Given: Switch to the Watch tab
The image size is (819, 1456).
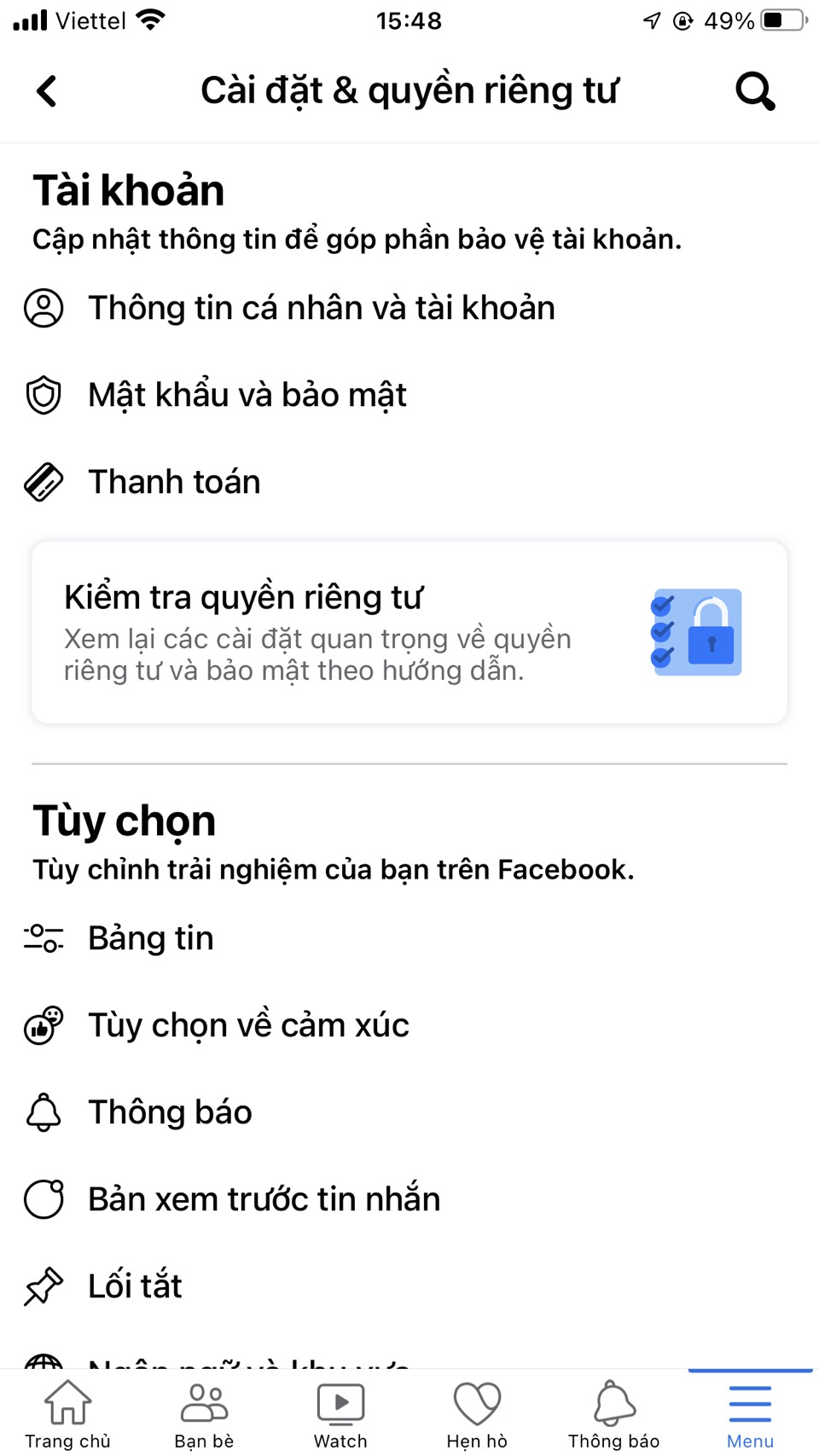Looking at the screenshot, I should pos(340,1409).
